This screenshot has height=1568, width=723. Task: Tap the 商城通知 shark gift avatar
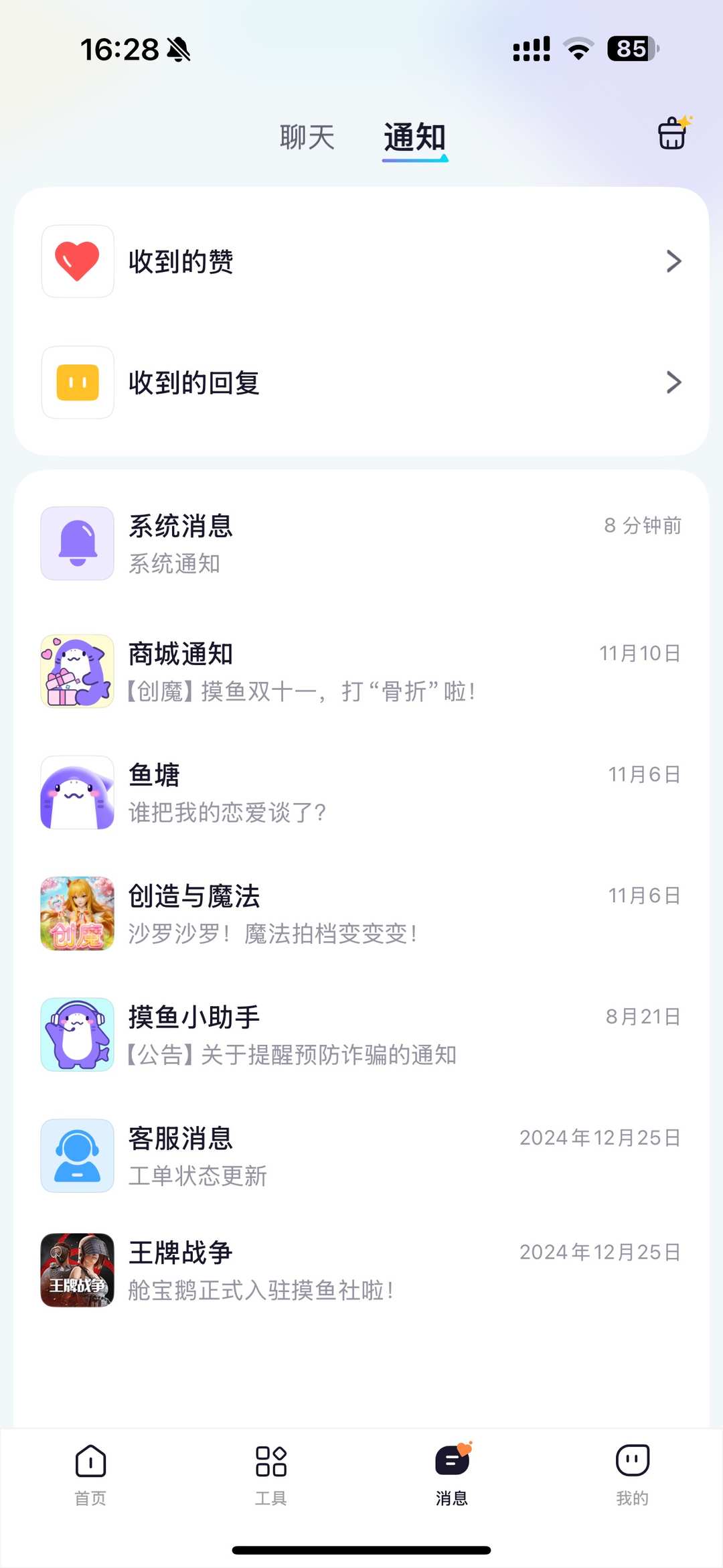click(77, 670)
